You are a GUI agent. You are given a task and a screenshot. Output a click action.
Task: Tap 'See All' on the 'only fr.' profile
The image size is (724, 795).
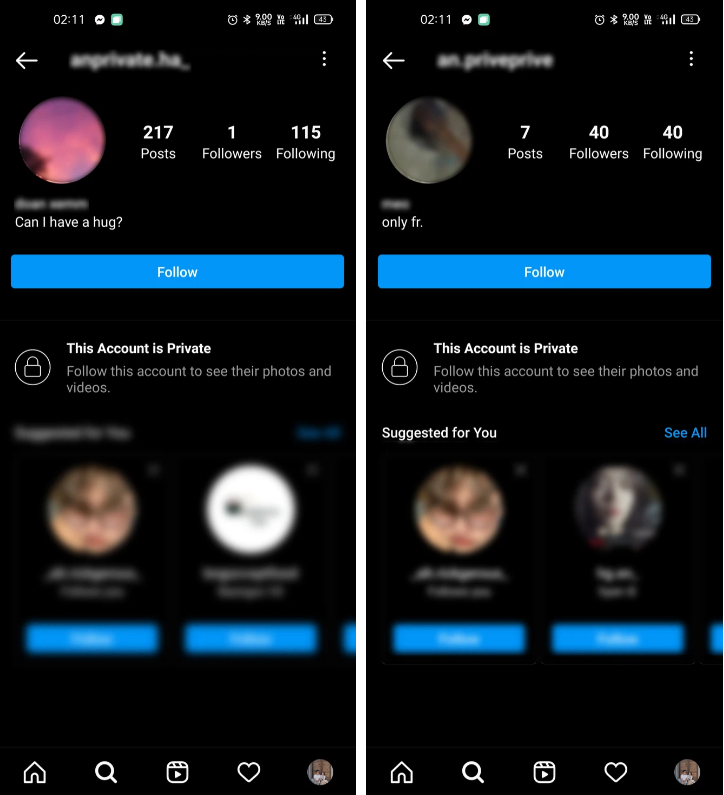pos(685,433)
